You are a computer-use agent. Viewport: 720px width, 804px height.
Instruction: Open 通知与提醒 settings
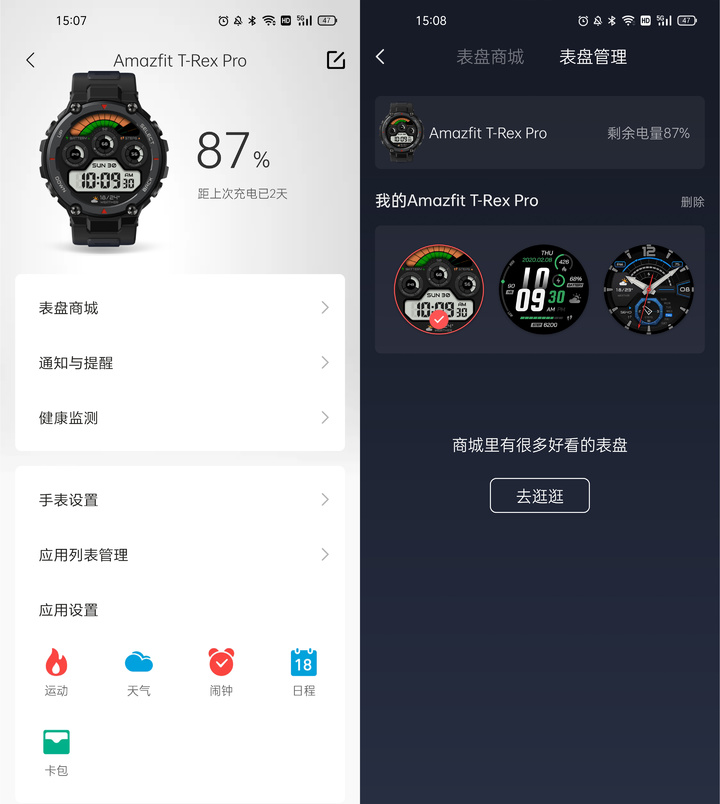pyautogui.click(x=180, y=363)
